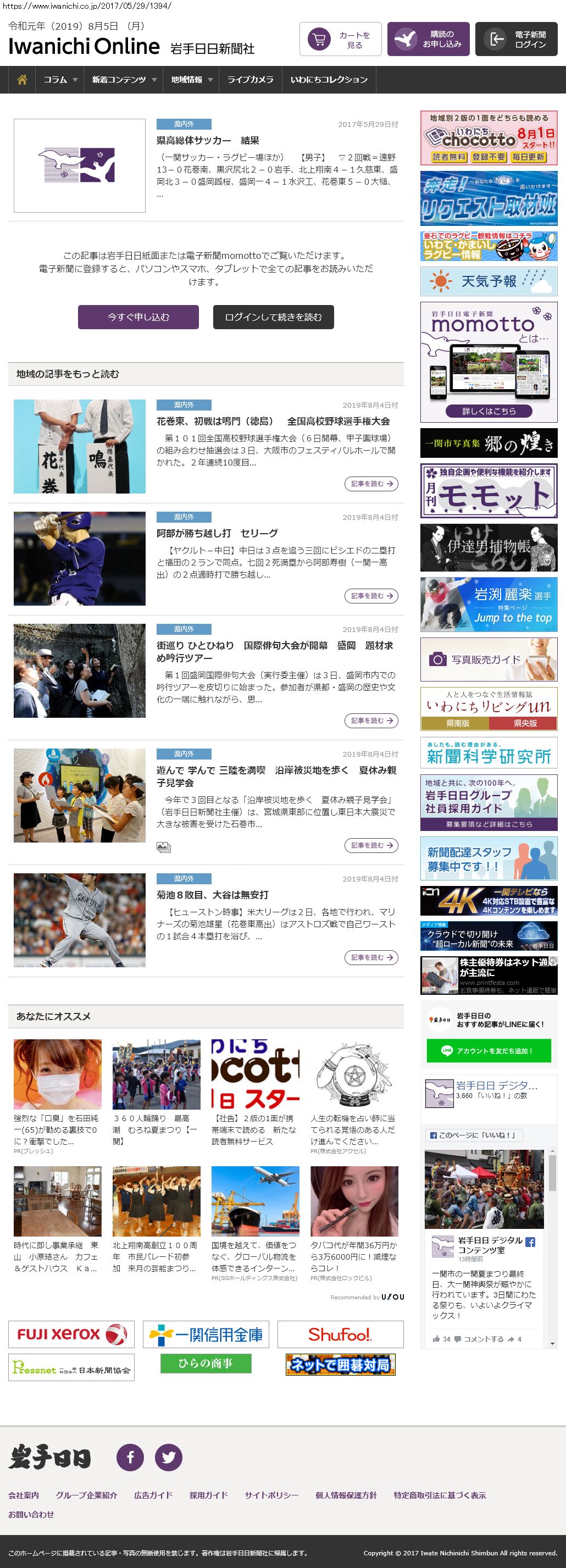
Task: Open the home icon in navigation bar
Action: click(22, 80)
